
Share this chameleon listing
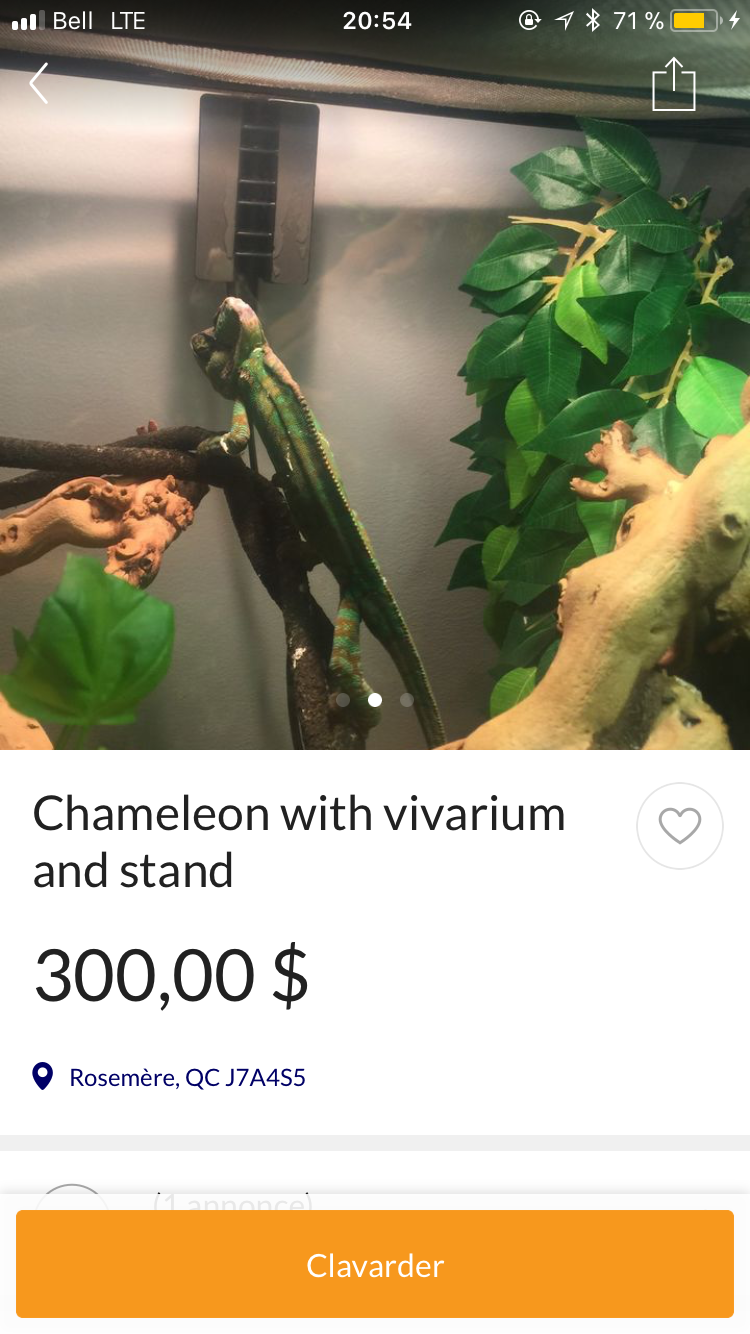[x=673, y=85]
